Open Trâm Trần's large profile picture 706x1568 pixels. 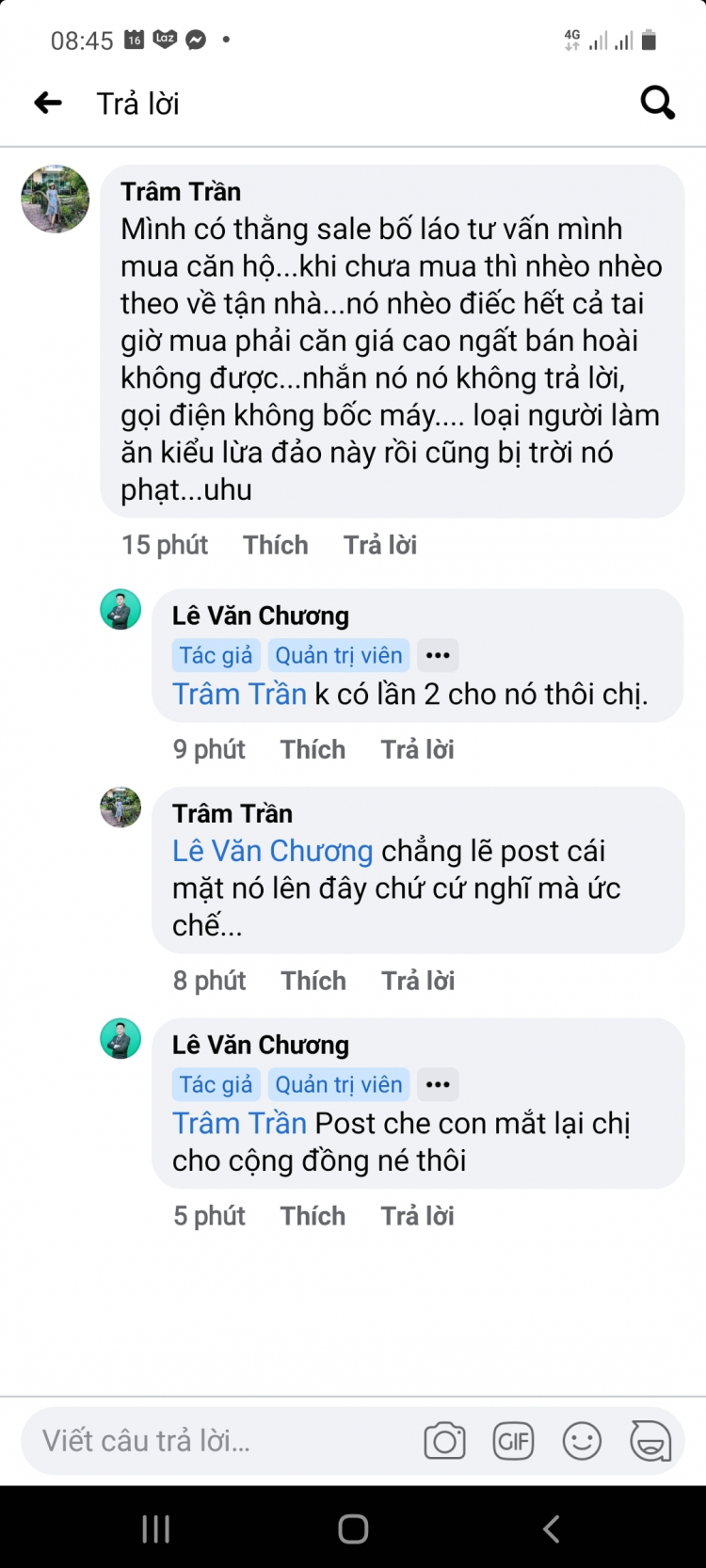pyautogui.click(x=56, y=199)
